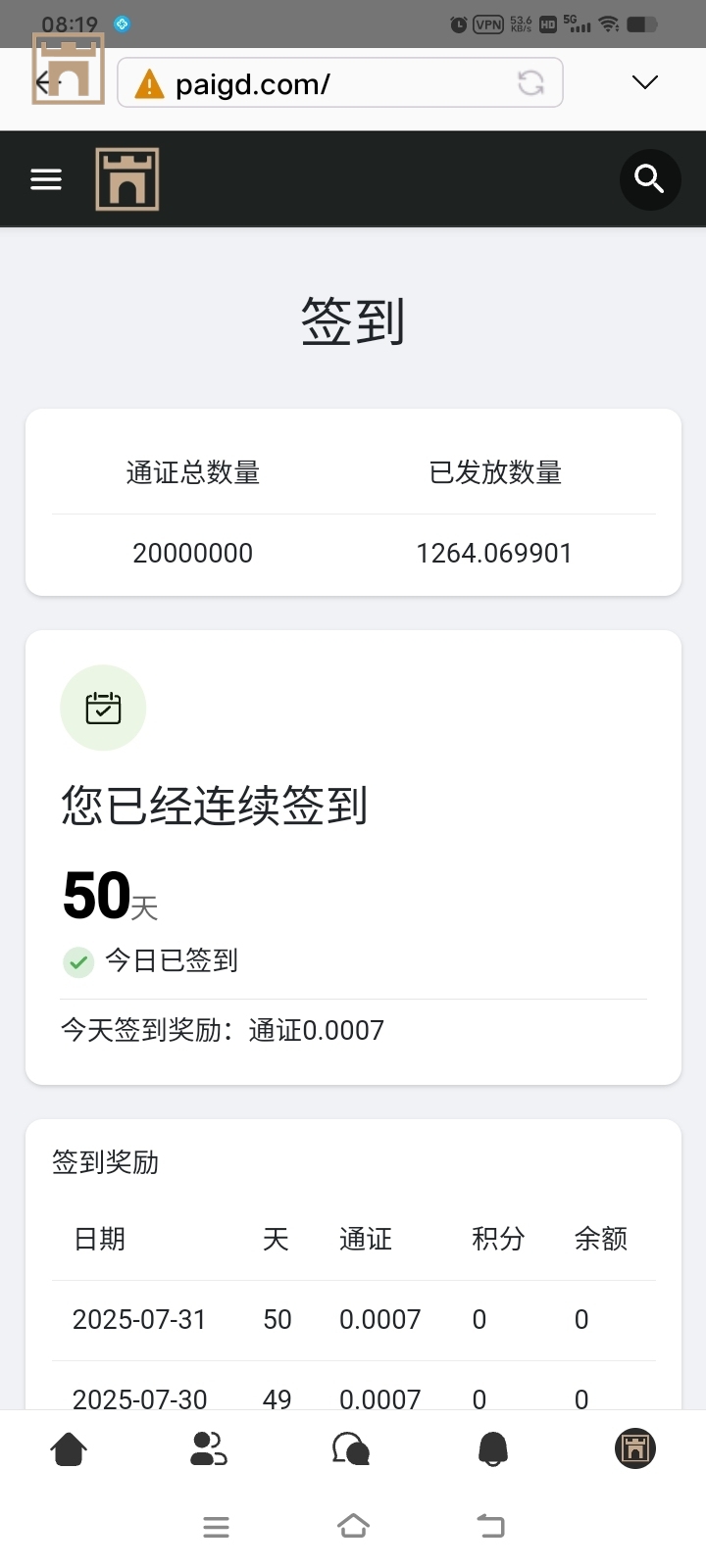Open the members tab
Image resolution: width=706 pixels, height=1568 pixels.
pos(208,1448)
